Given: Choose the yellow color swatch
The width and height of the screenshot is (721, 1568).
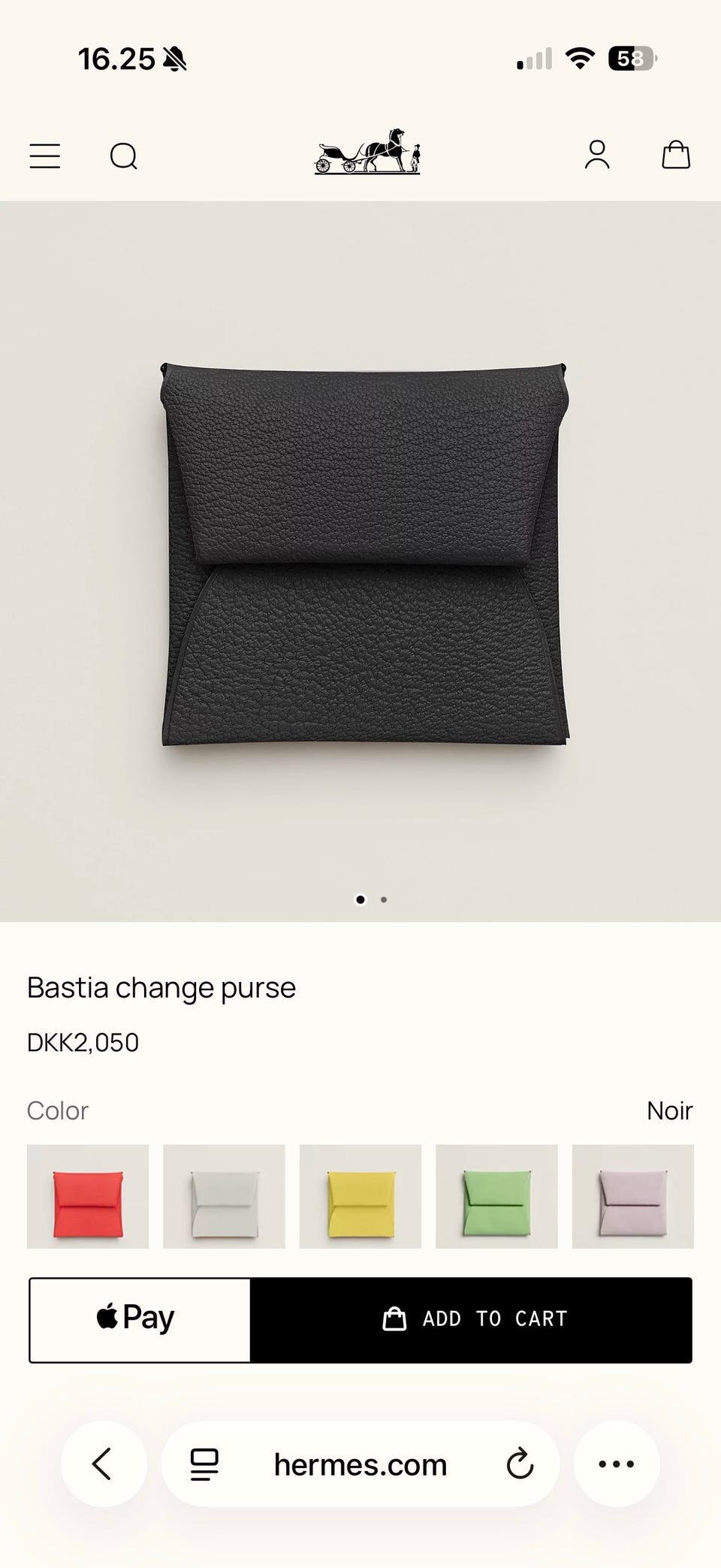Looking at the screenshot, I should tap(360, 1196).
